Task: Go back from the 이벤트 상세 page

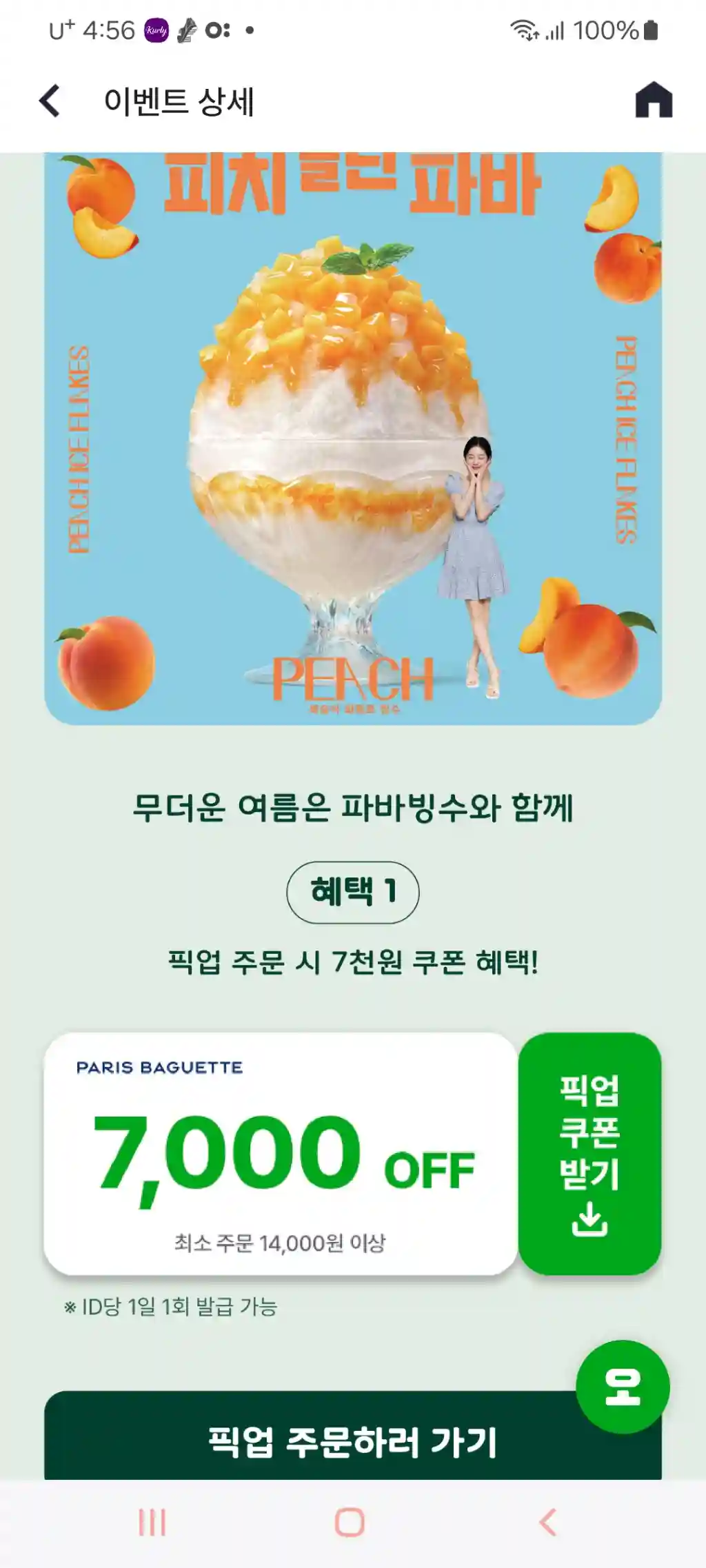Action: 50,101
